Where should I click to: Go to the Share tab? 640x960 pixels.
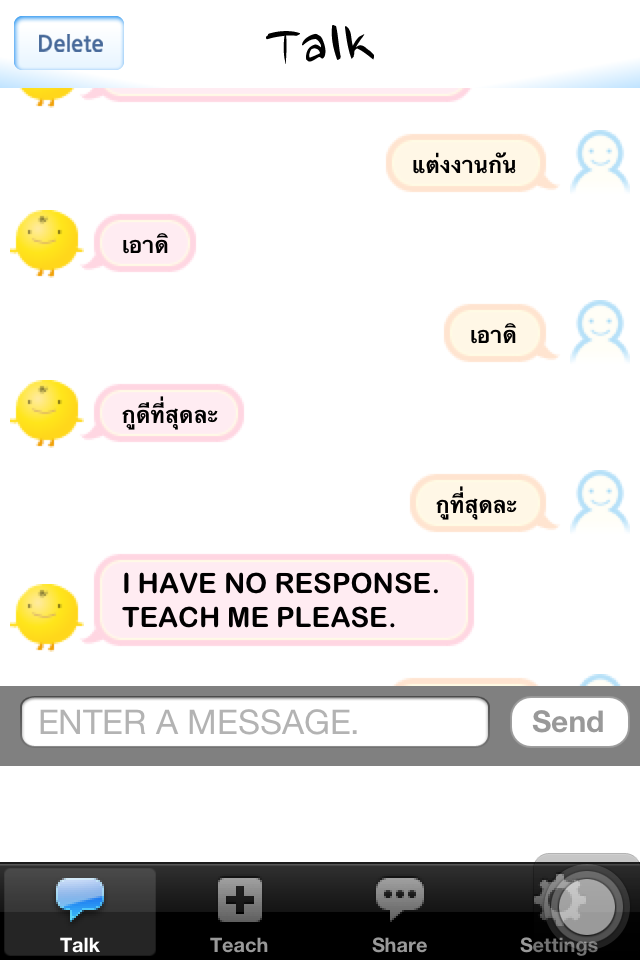[x=399, y=913]
